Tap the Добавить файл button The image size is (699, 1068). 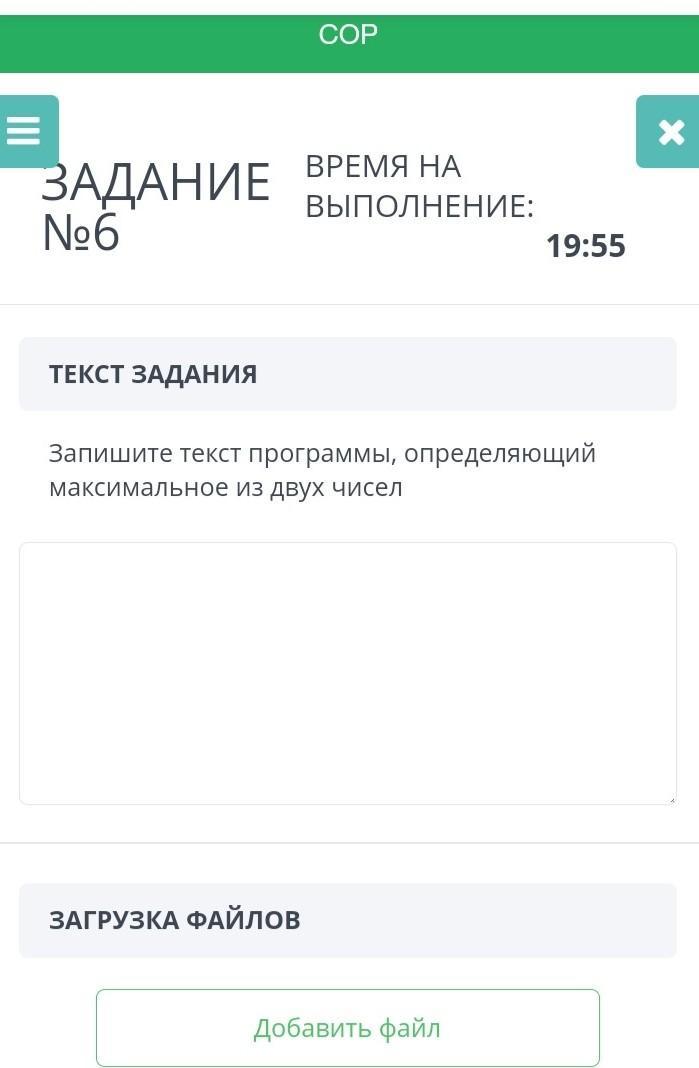(x=348, y=1027)
